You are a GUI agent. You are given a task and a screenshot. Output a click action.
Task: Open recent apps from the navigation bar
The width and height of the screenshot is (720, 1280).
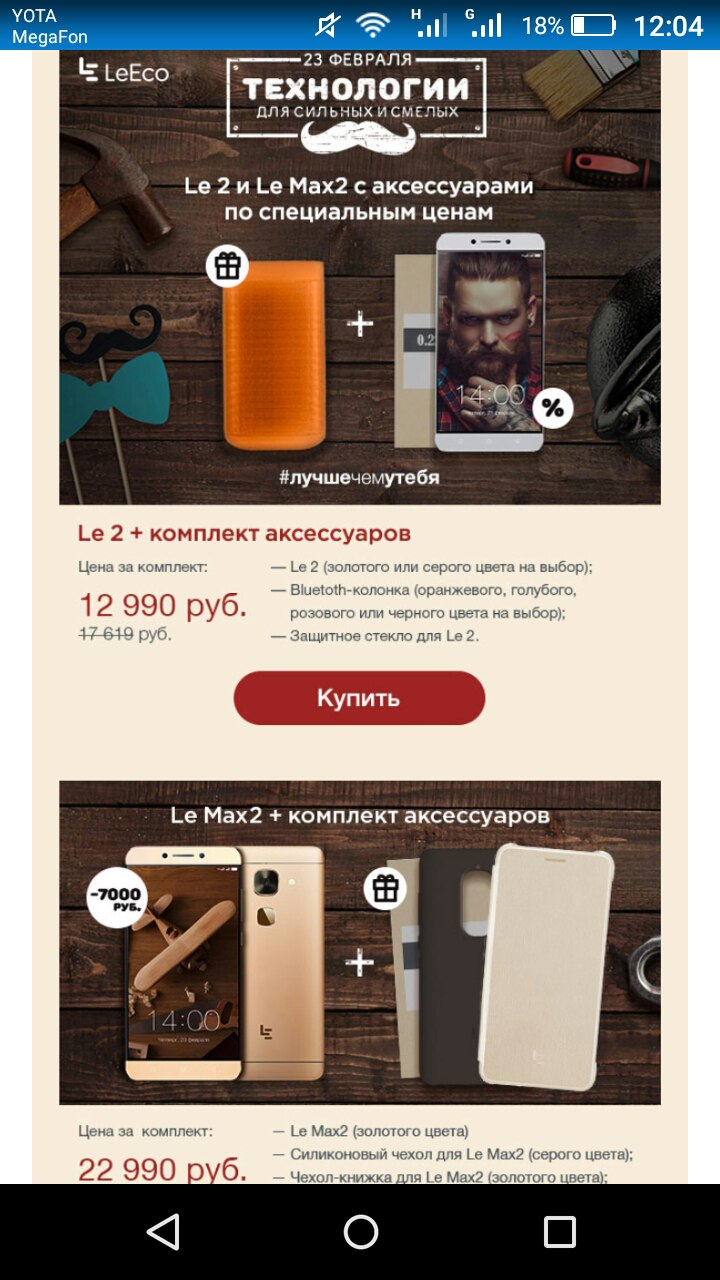pyautogui.click(x=559, y=1232)
